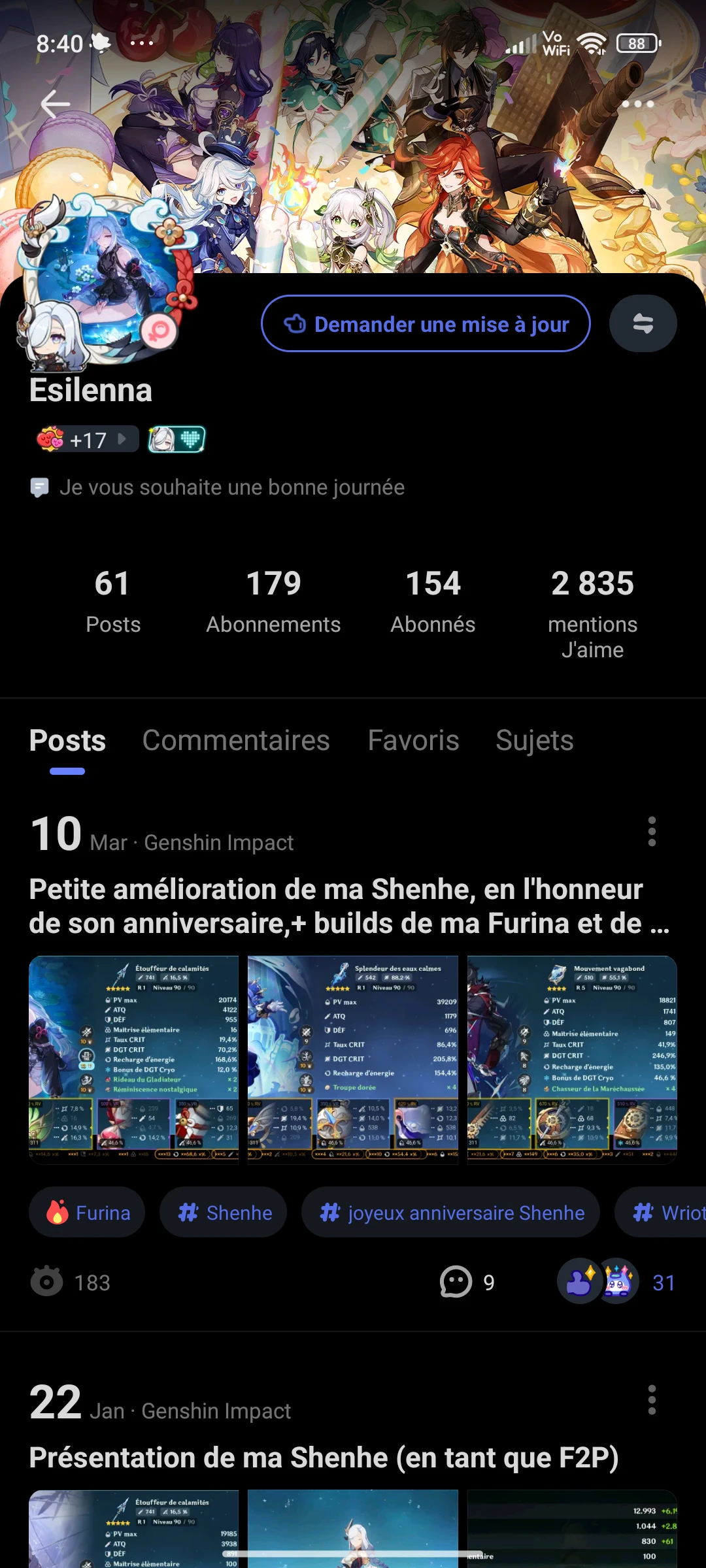Tap the back arrow to leave the profile
Screen dimensions: 706x1568
point(56,103)
